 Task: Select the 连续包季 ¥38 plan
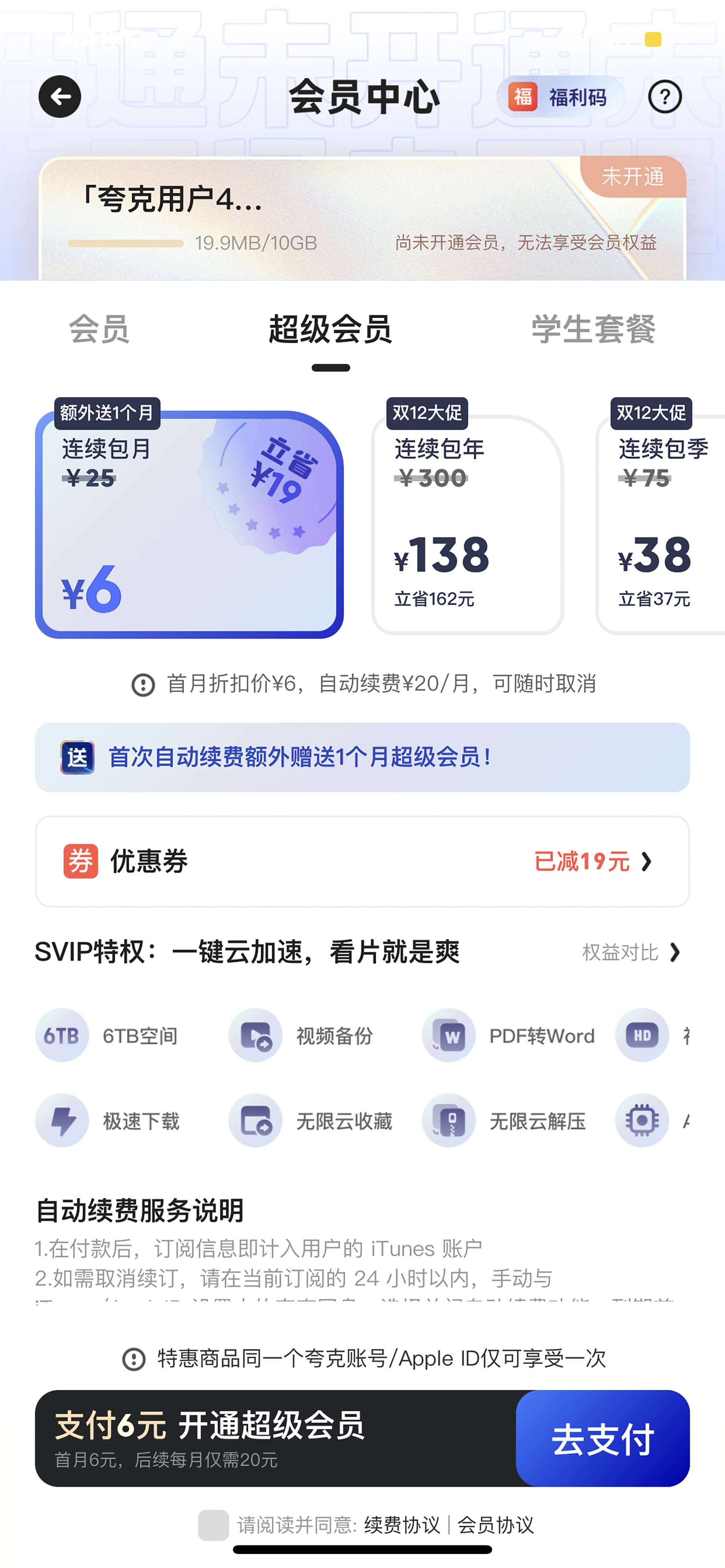pos(660,524)
